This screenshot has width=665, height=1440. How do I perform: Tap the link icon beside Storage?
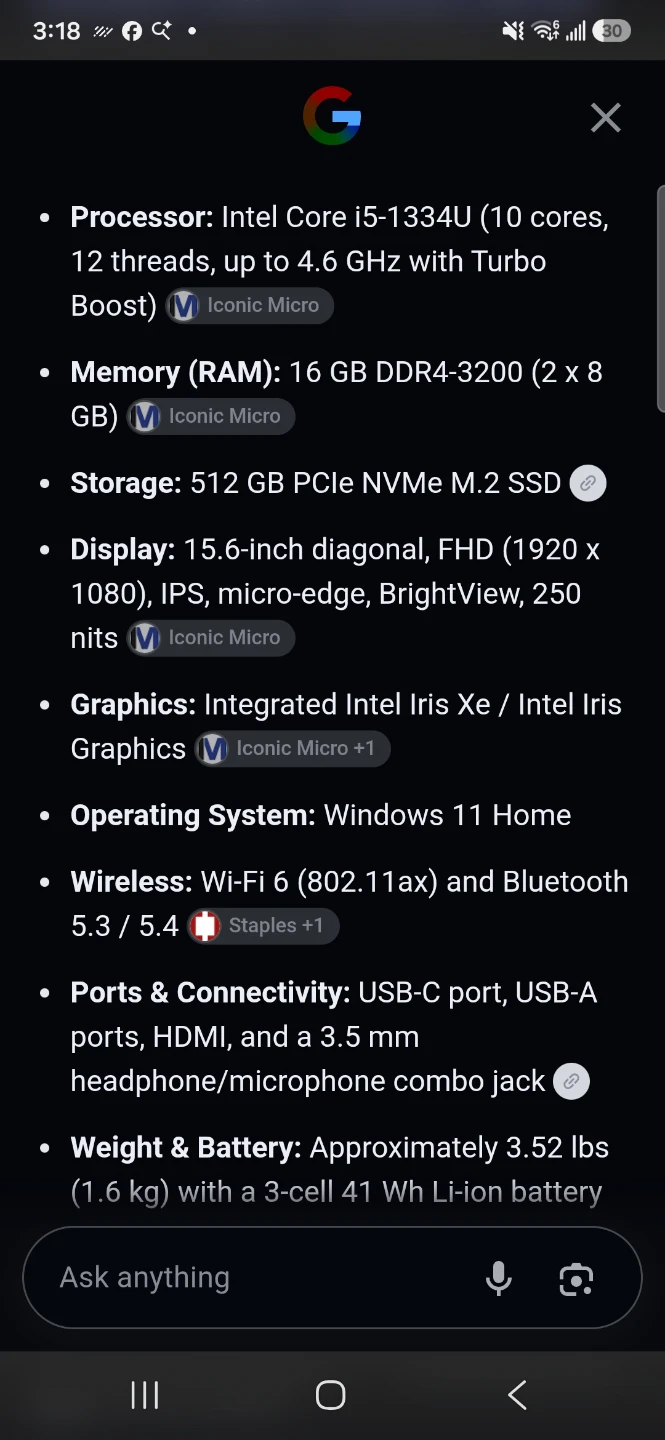(588, 484)
